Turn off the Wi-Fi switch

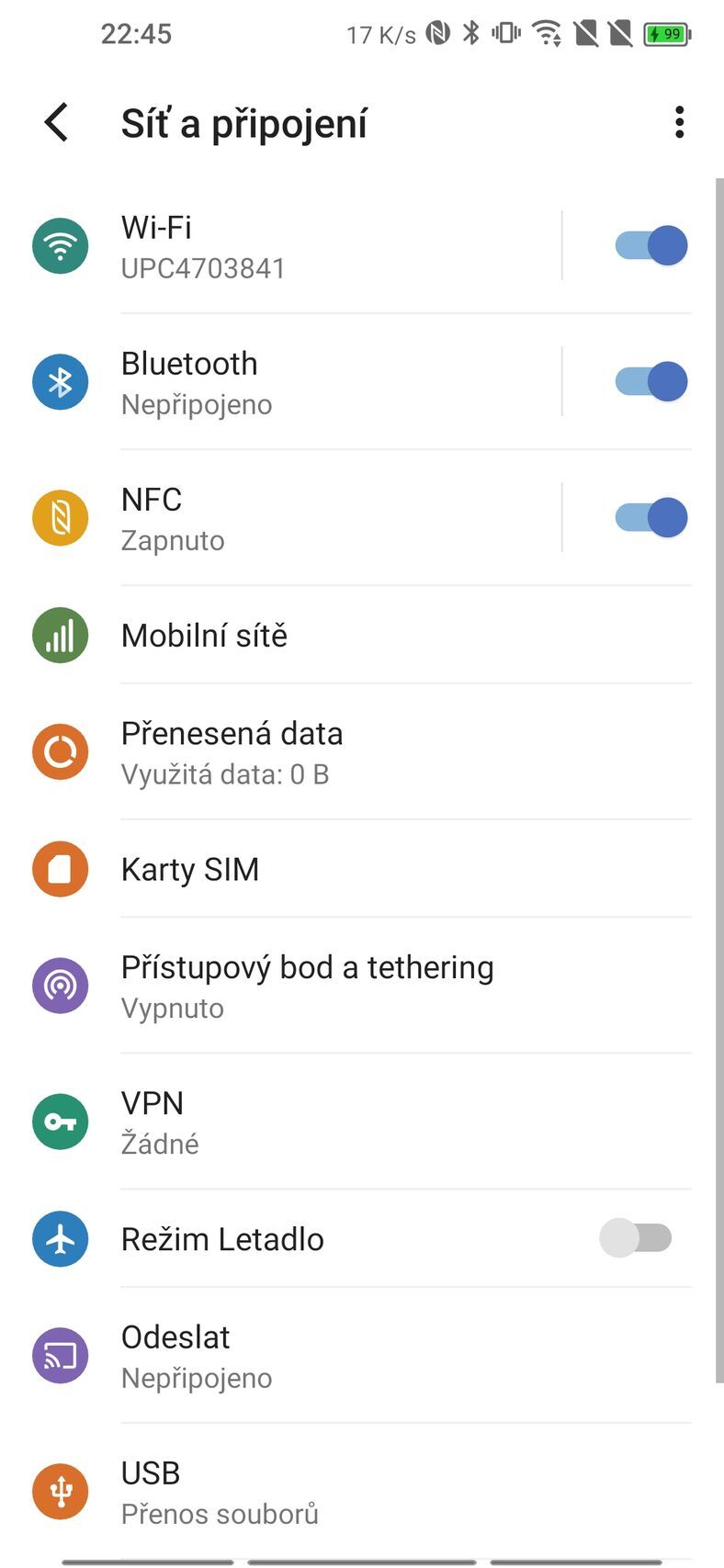pos(650,246)
